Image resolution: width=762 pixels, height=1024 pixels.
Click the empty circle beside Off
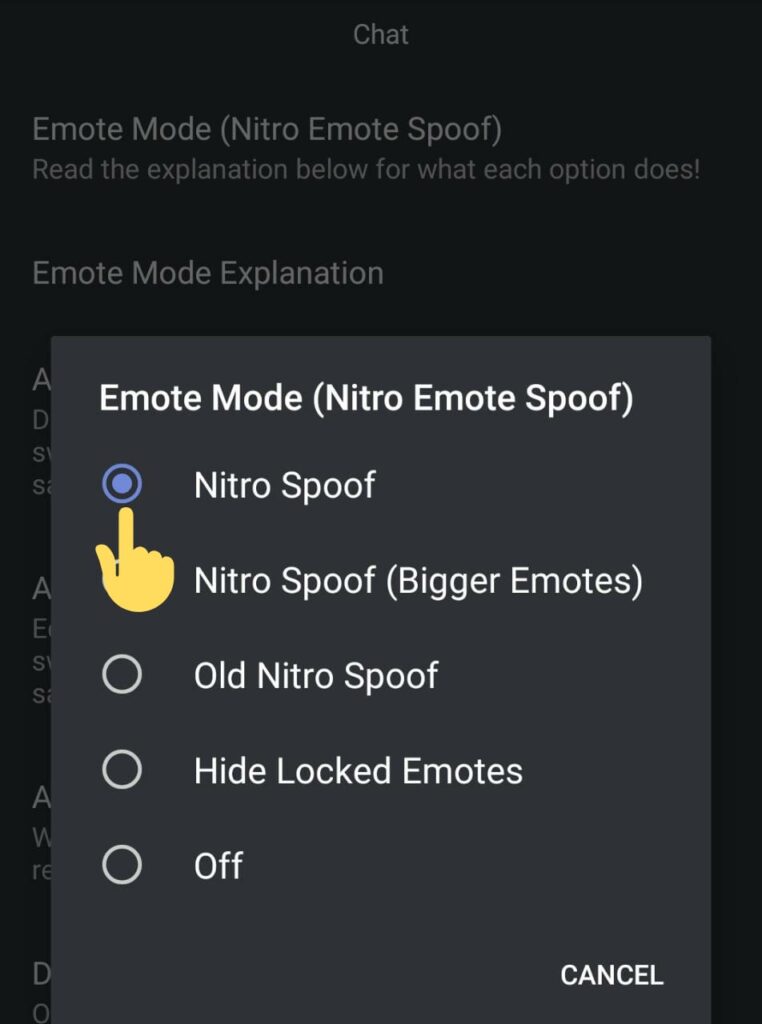[x=122, y=866]
